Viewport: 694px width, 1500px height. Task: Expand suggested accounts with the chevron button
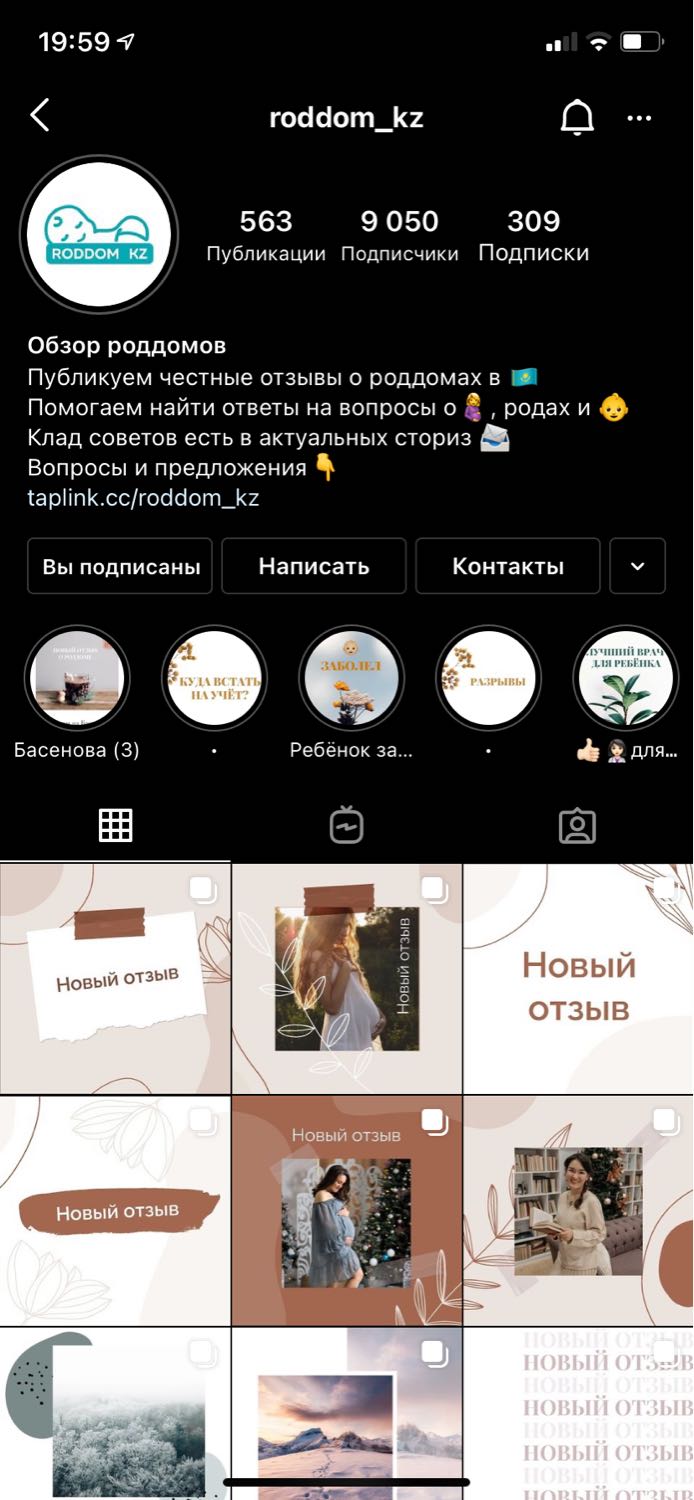(637, 566)
